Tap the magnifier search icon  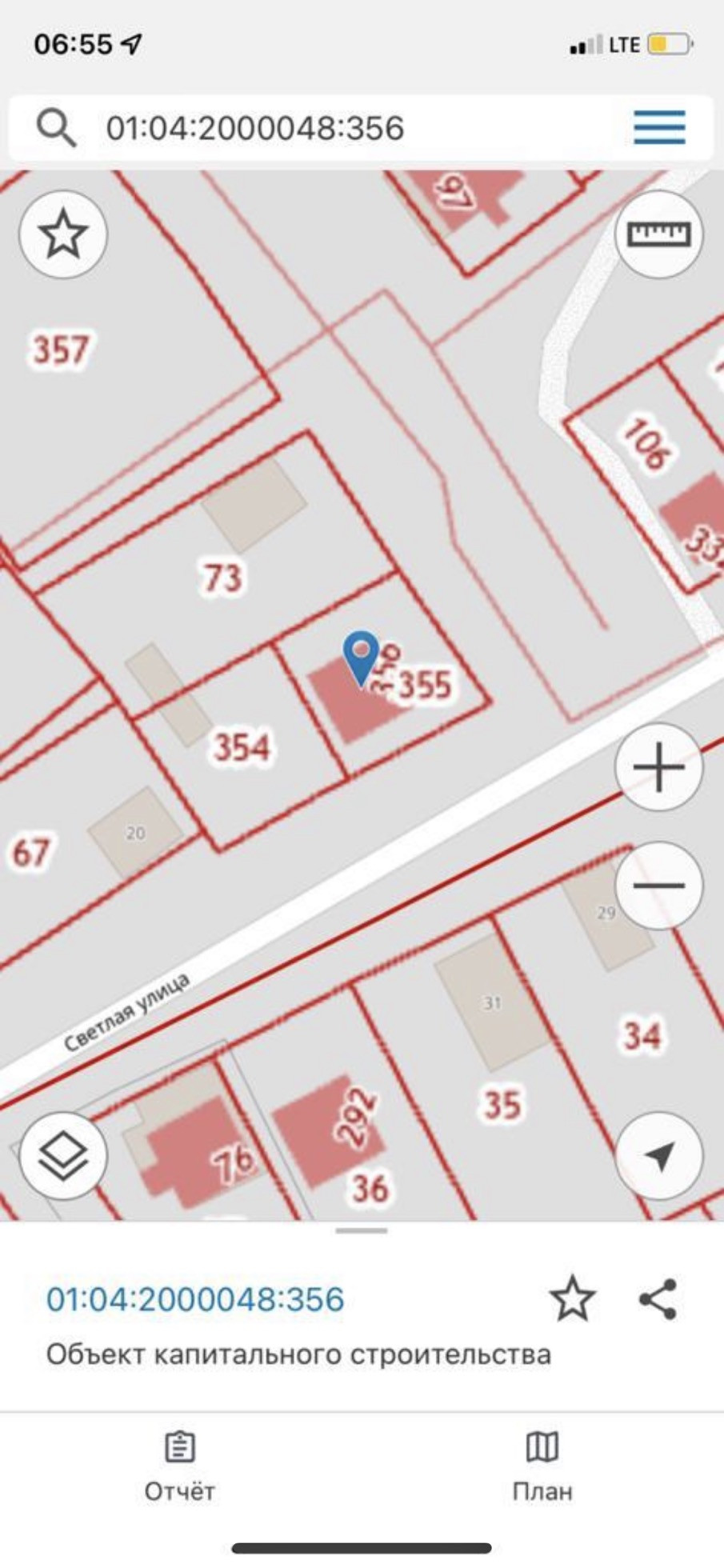tap(56, 128)
